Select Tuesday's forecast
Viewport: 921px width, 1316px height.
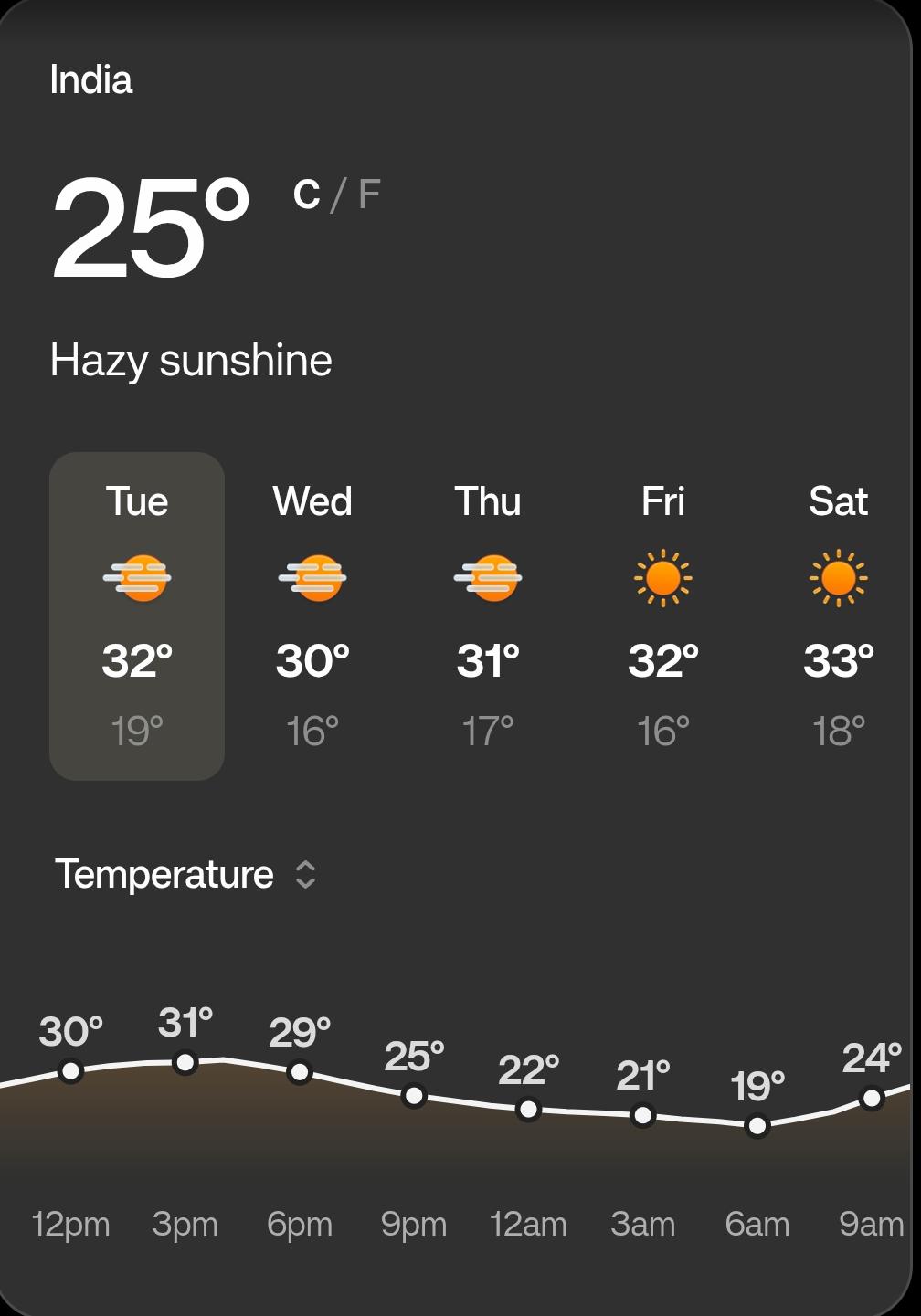pos(137,616)
